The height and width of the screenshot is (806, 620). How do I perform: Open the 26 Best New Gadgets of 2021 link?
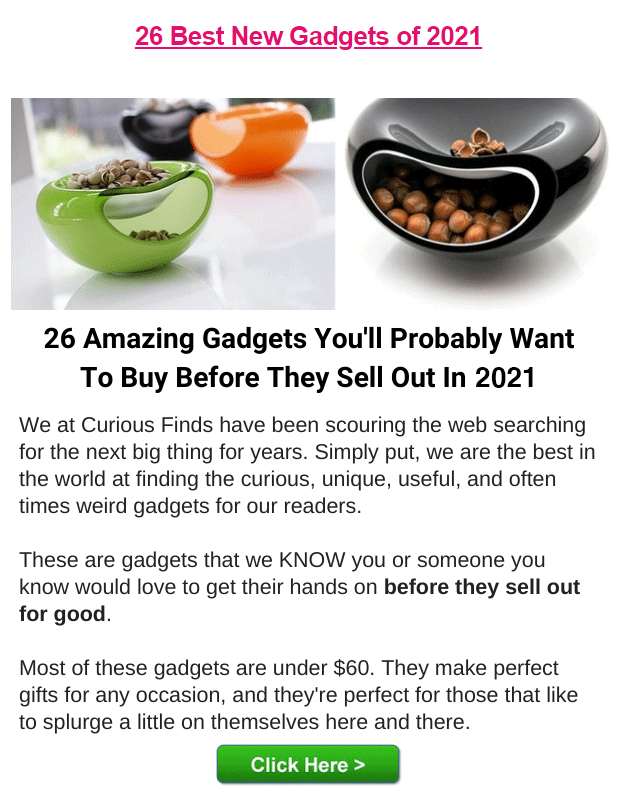click(308, 37)
